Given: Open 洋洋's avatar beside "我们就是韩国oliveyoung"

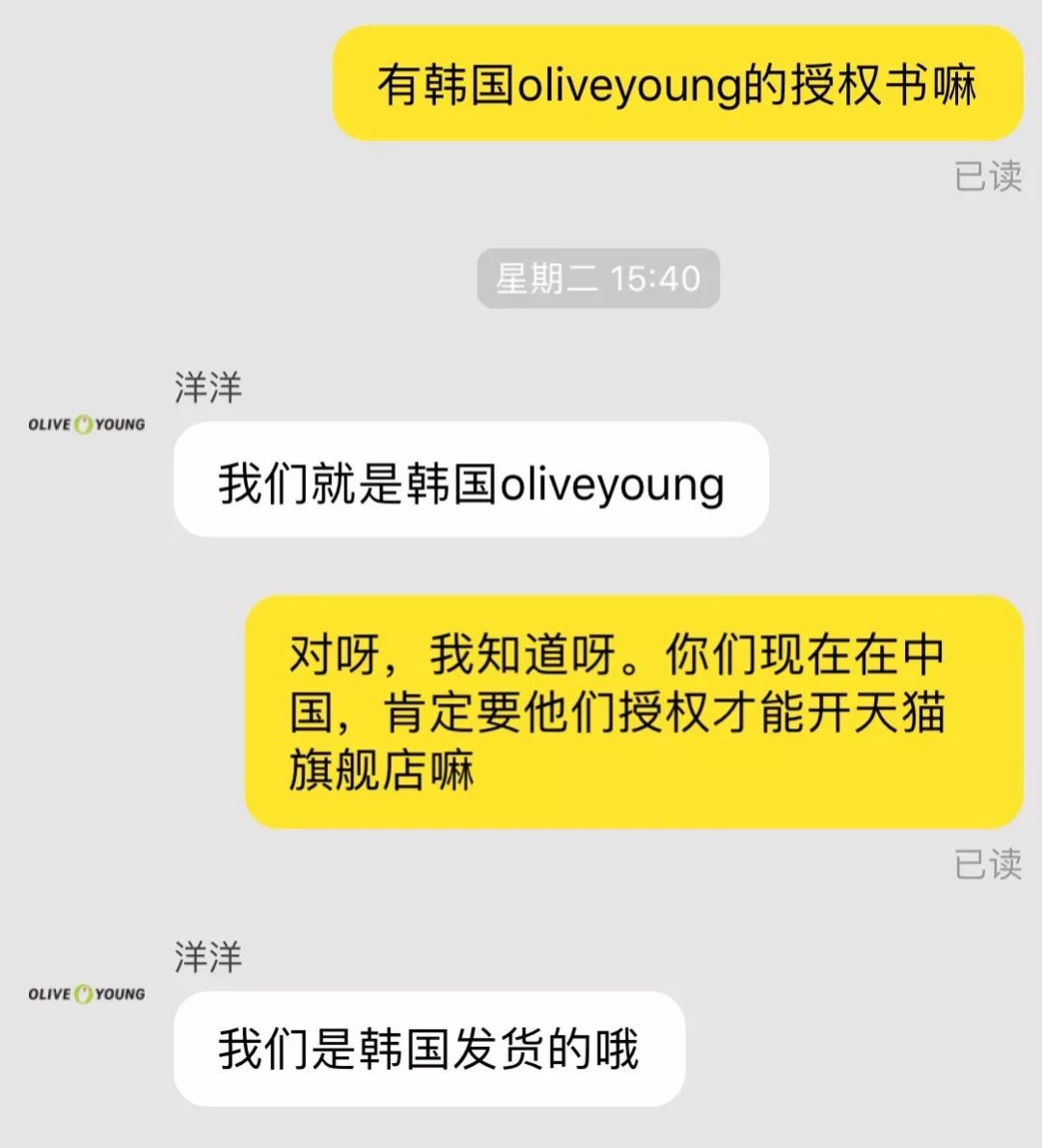Looking at the screenshot, I should coord(86,424).
